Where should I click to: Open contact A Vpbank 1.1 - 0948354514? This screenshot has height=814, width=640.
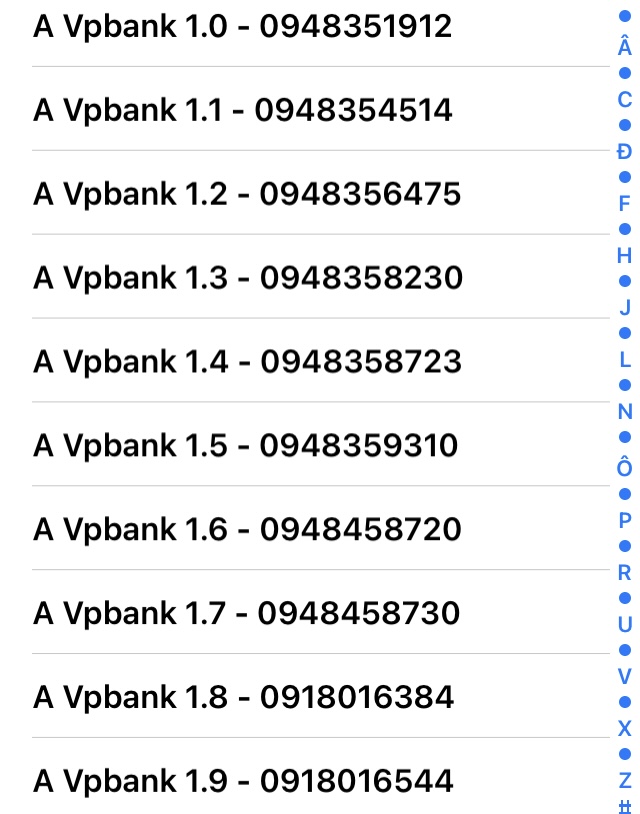[243, 110]
